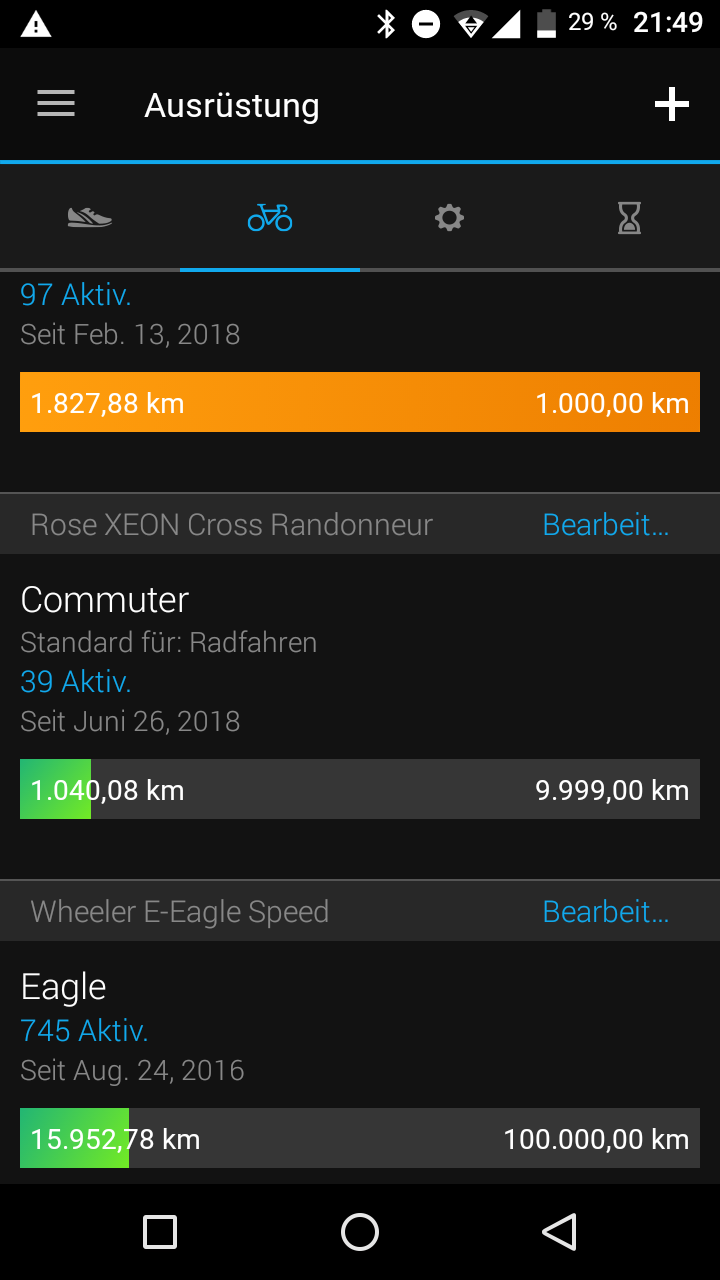Select the bicycle equipment tab

pos(270,217)
